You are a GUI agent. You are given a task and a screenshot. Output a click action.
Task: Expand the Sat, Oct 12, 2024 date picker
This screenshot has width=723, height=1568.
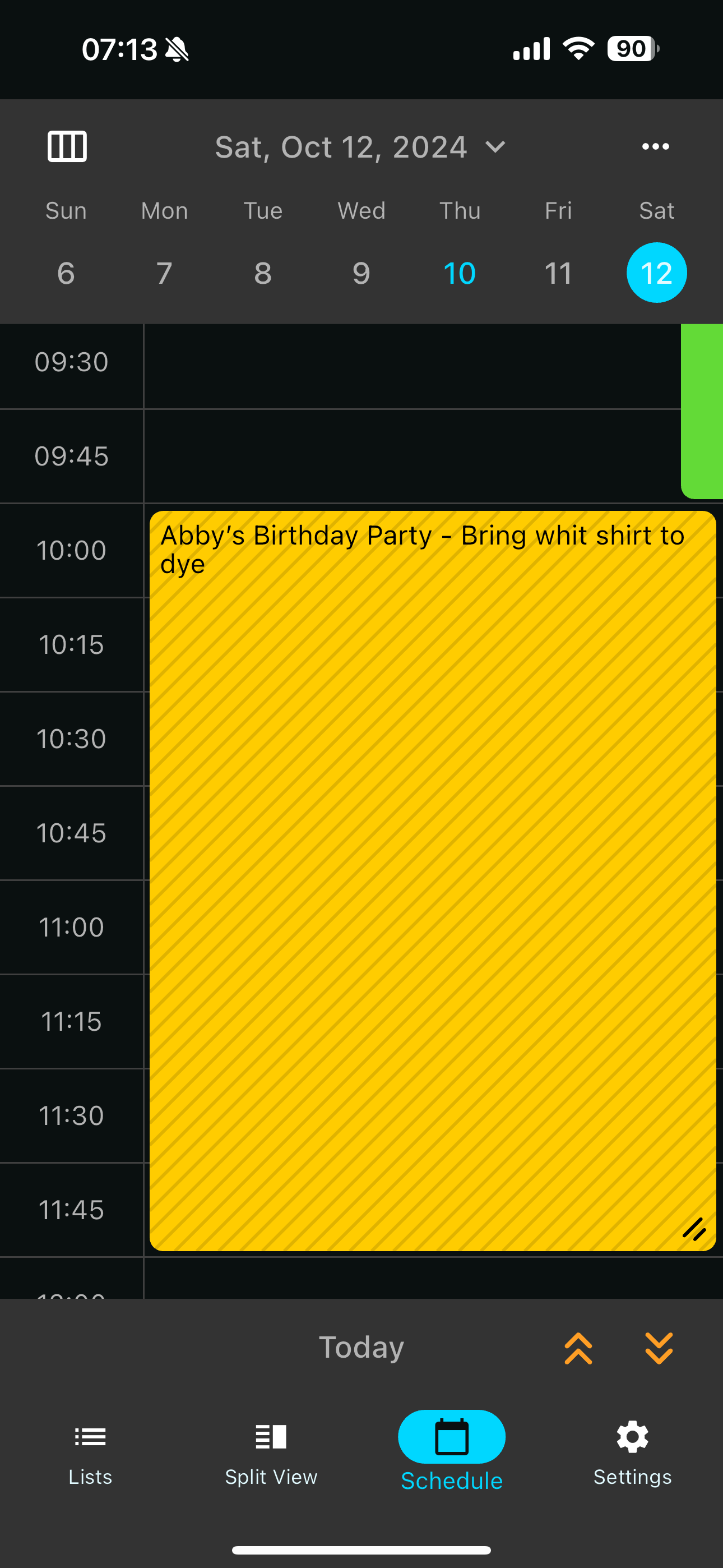pyautogui.click(x=361, y=147)
